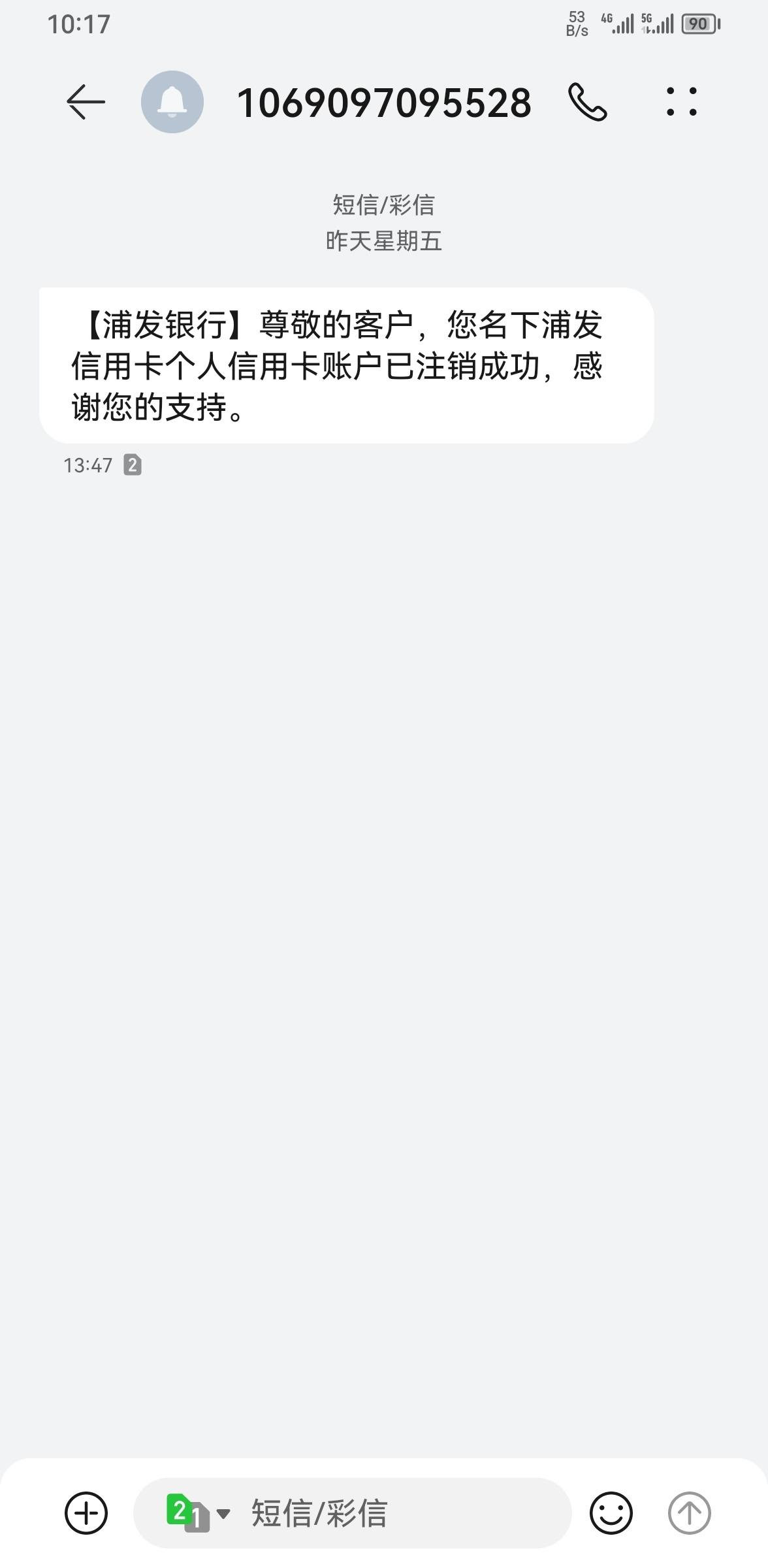Open the four-dot more options menu
This screenshot has width=768, height=1568.
(x=682, y=102)
